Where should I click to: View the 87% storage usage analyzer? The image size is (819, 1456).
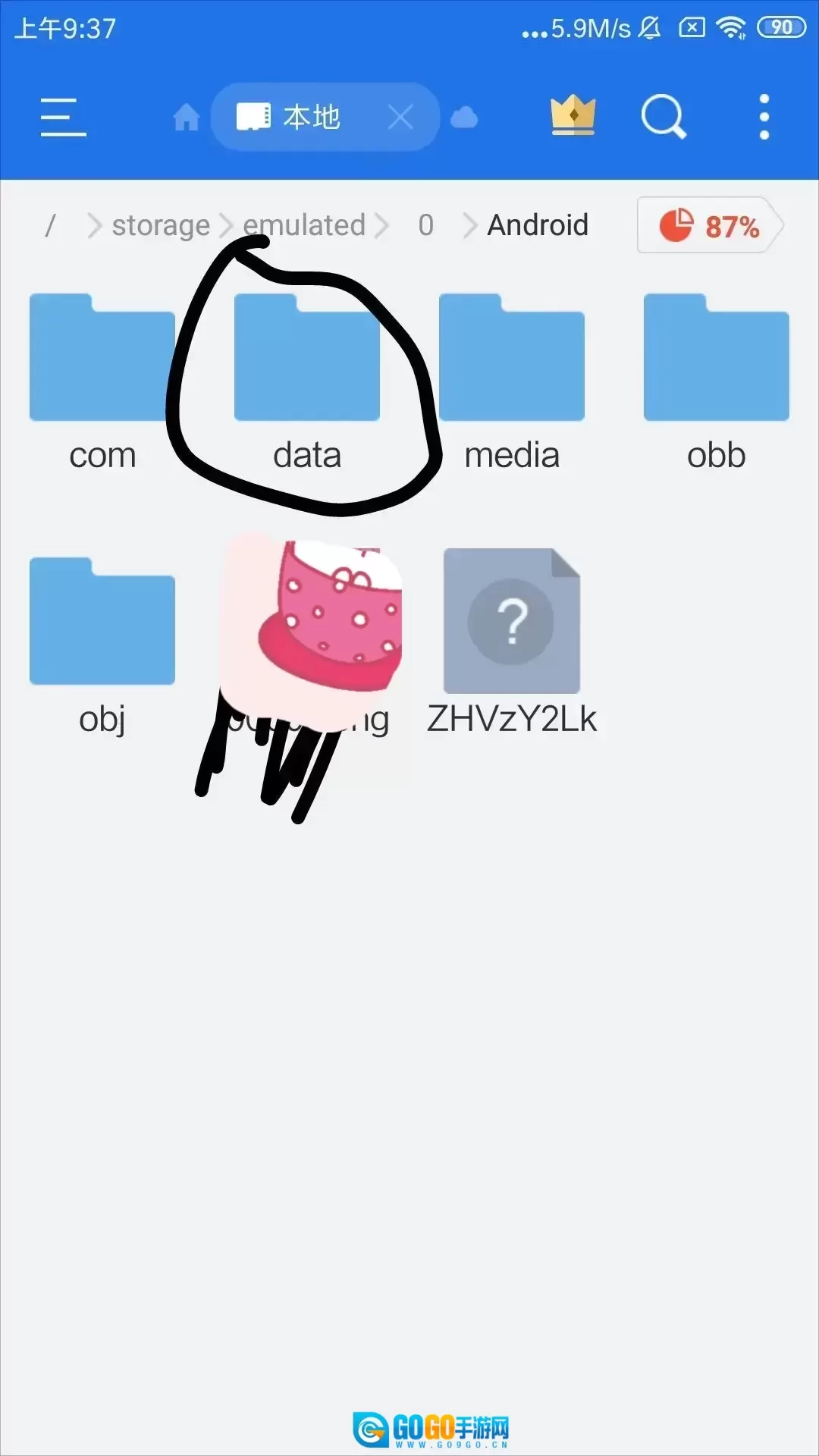tap(710, 225)
